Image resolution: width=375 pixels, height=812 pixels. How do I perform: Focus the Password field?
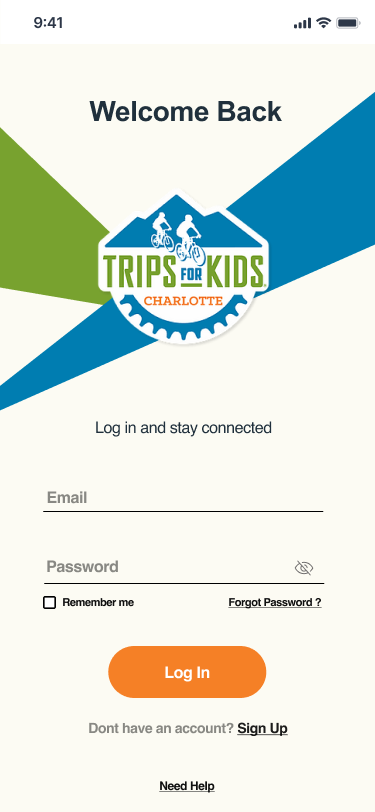(x=183, y=567)
